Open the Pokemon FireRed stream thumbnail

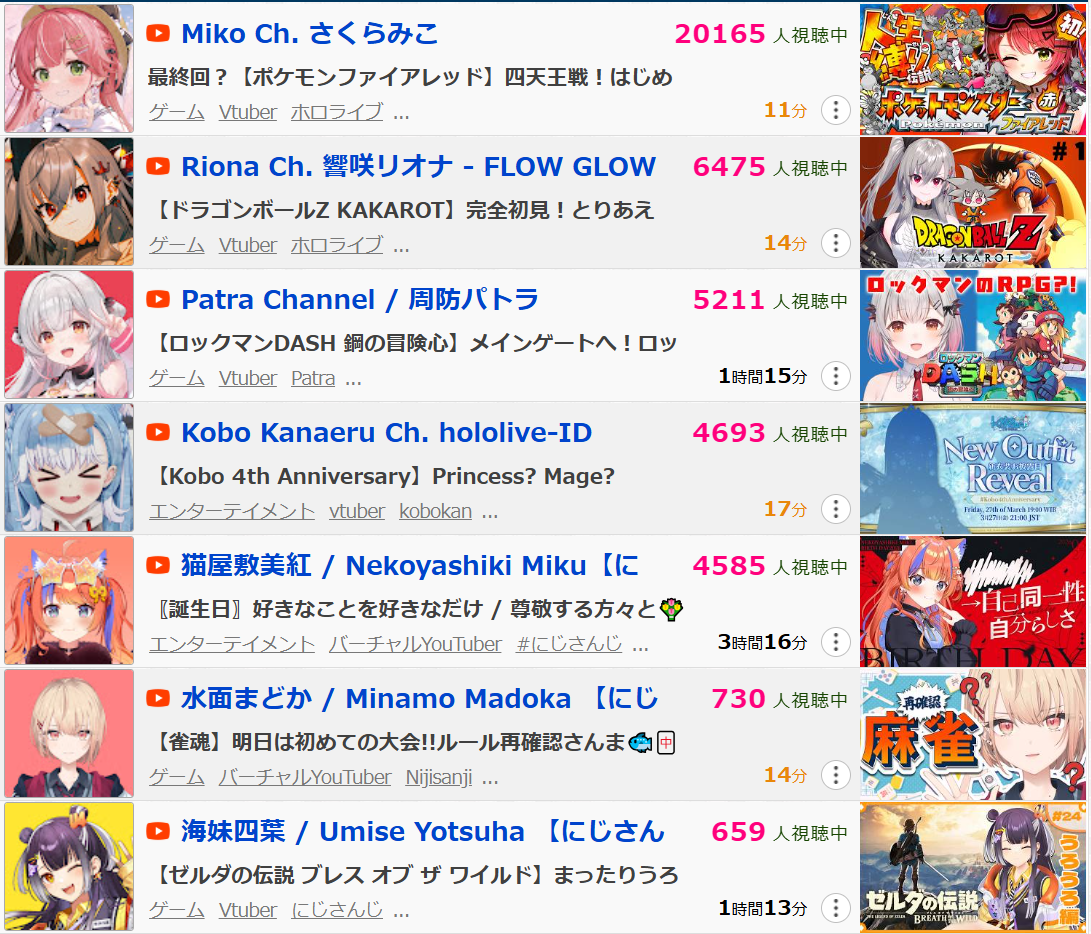(973, 69)
